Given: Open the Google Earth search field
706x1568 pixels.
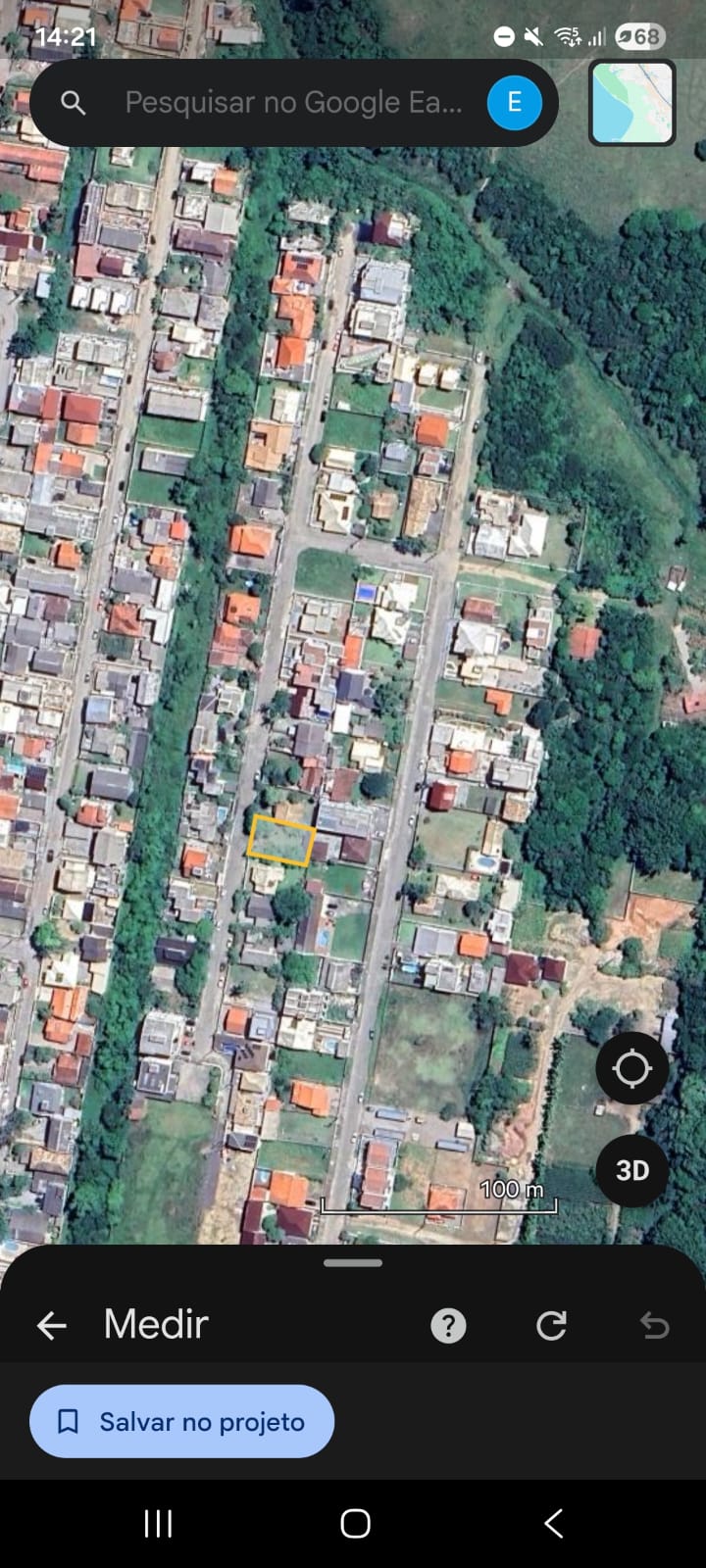Looking at the screenshot, I should click(x=292, y=103).
